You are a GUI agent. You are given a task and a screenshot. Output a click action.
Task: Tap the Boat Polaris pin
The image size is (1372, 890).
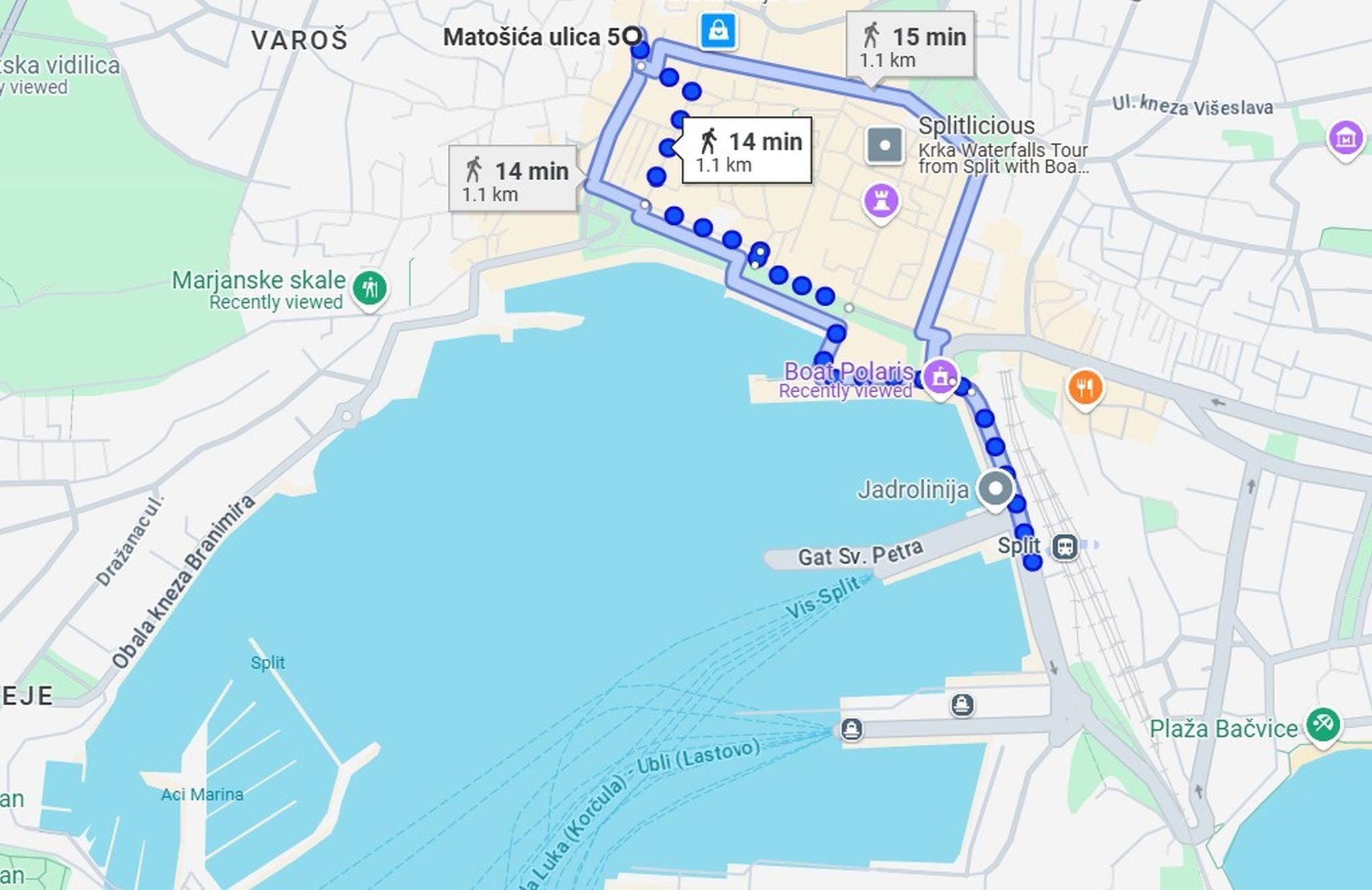pos(940,376)
